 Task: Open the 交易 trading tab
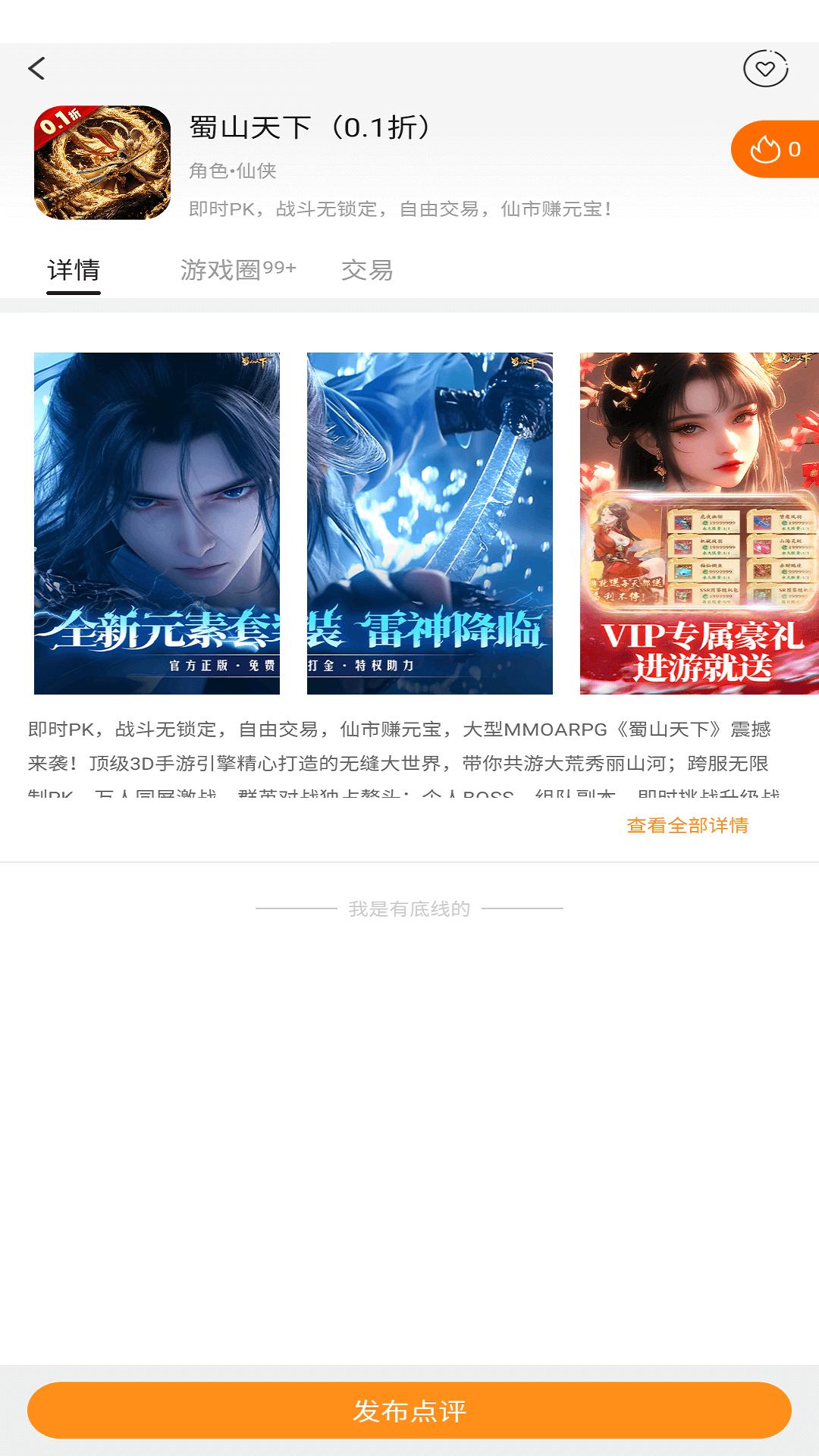click(x=369, y=271)
